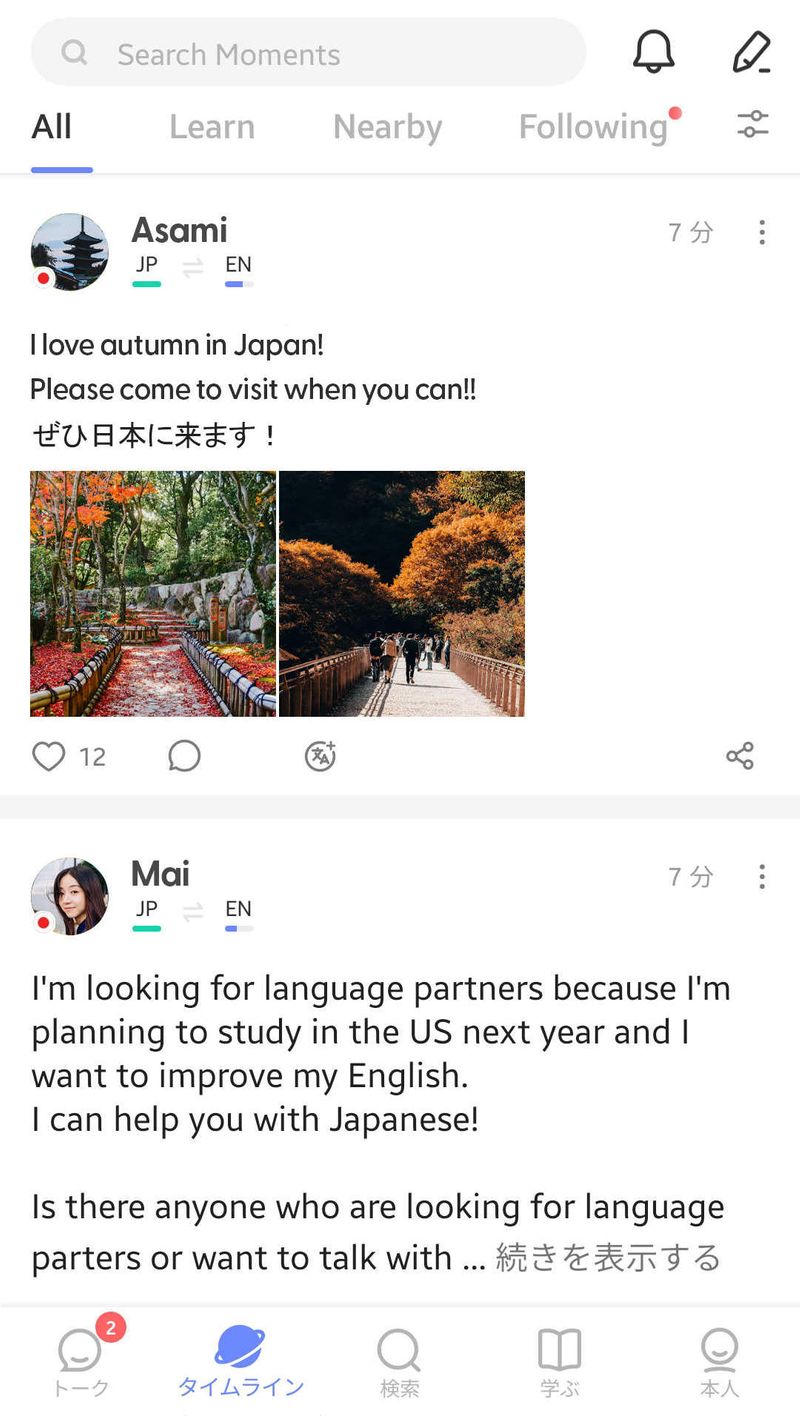Expand Mai's post with 続きを表示する
The height and width of the screenshot is (1422, 800).
point(608,1257)
